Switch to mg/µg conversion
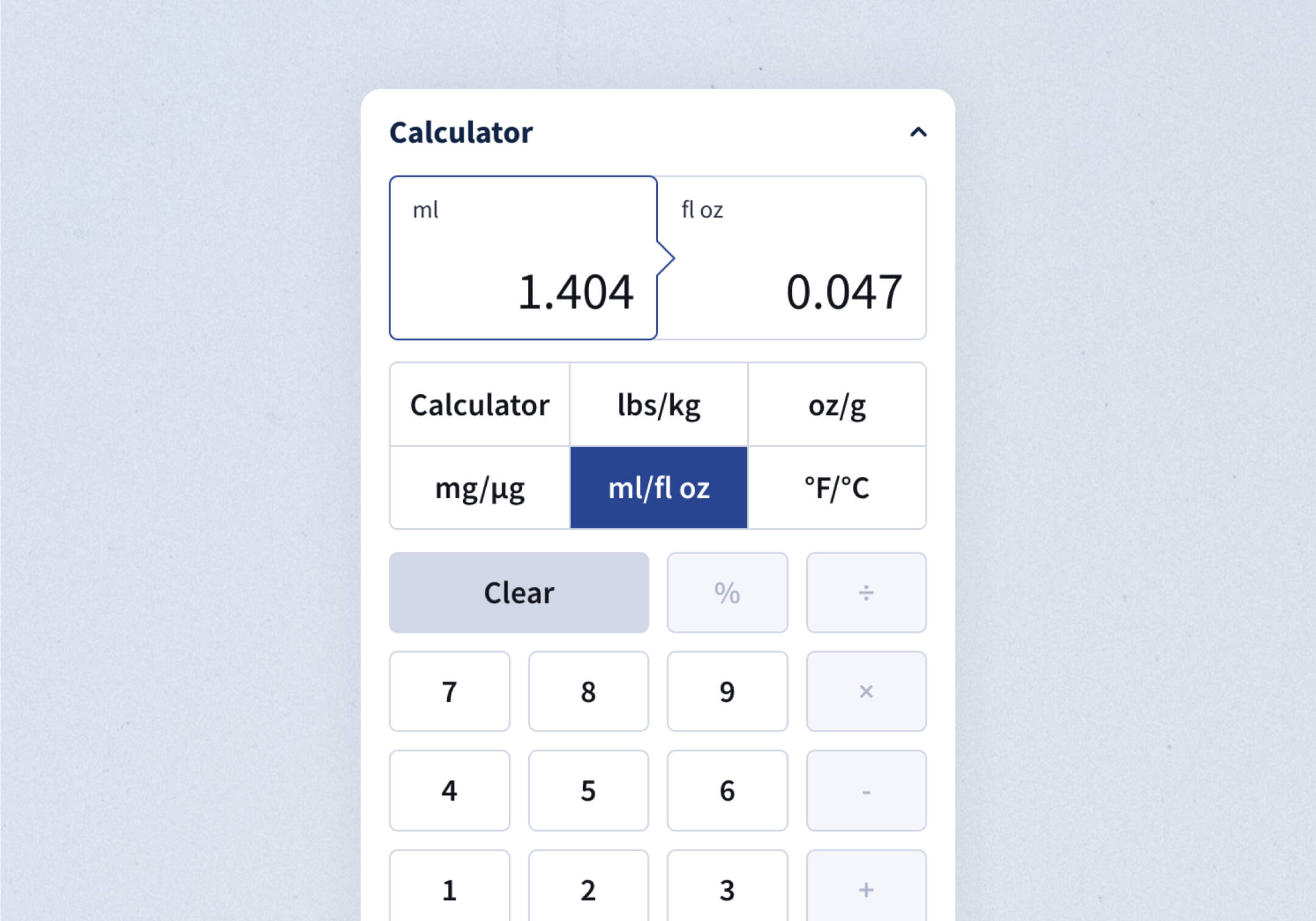Image resolution: width=1316 pixels, height=921 pixels. [479, 488]
